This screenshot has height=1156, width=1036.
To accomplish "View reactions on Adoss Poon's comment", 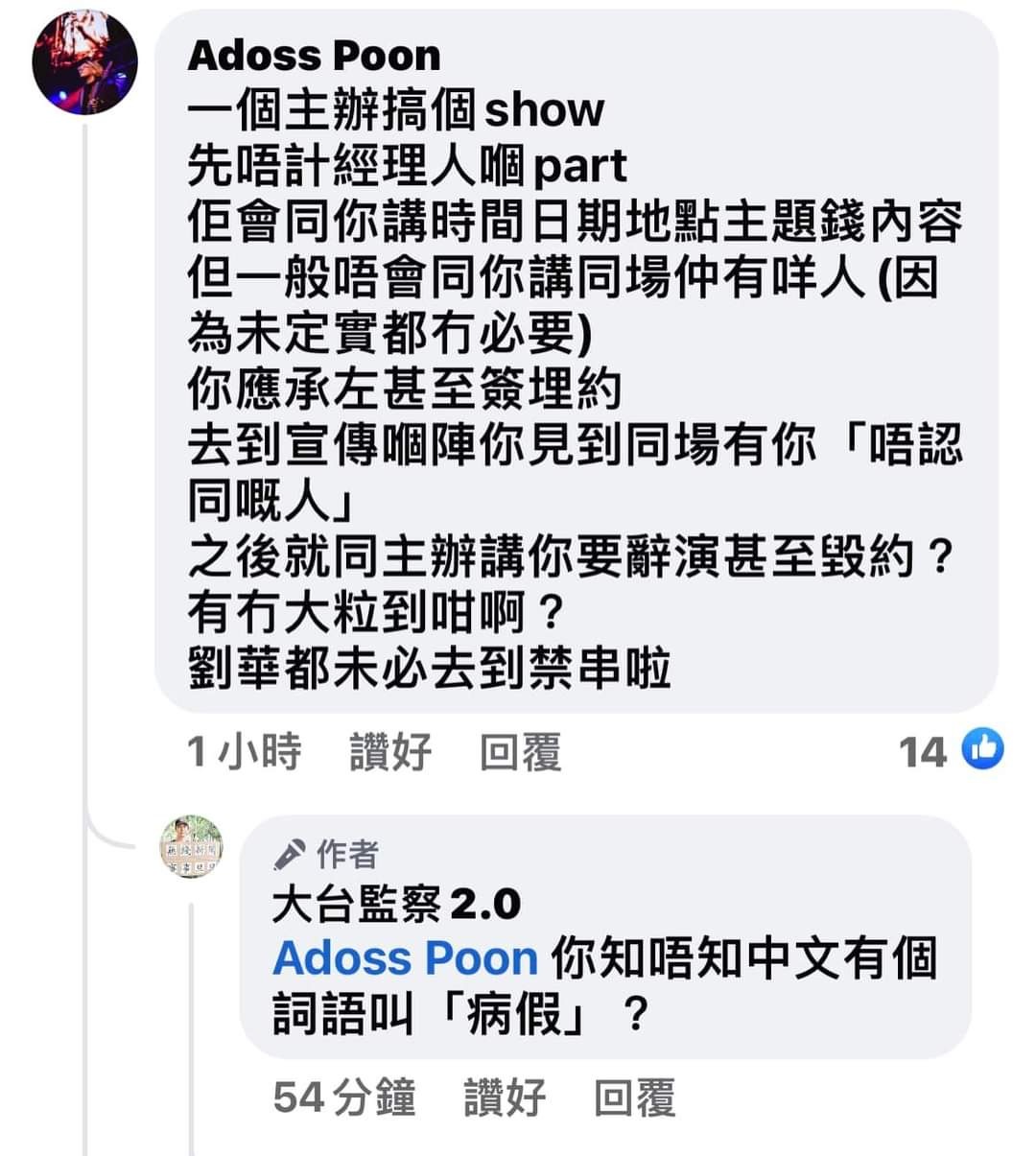I will point(951,750).
